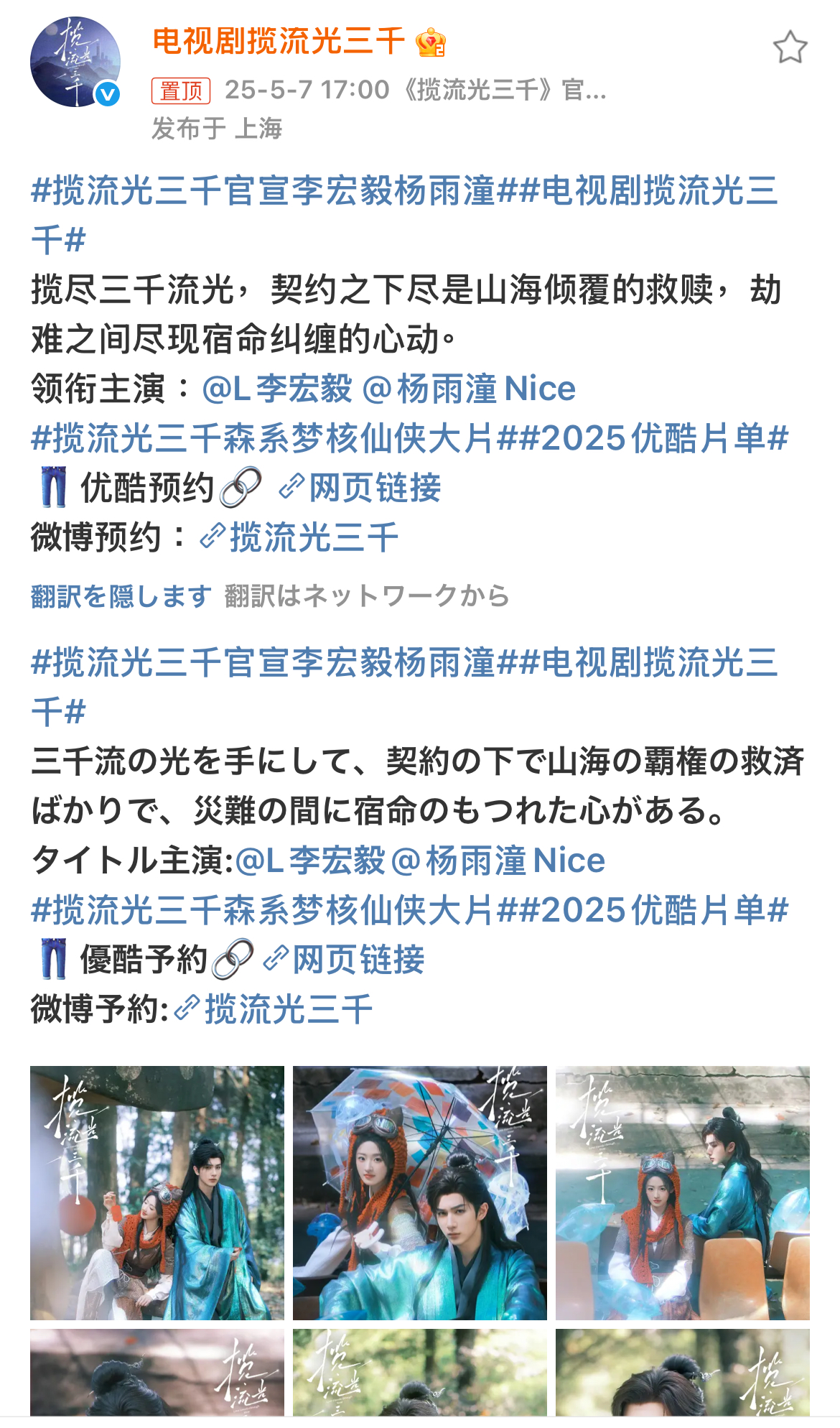Visit @杨雨潼Nice mention in the 领衔主演 line
Viewport: 840px width, 1428px height.
(469, 389)
